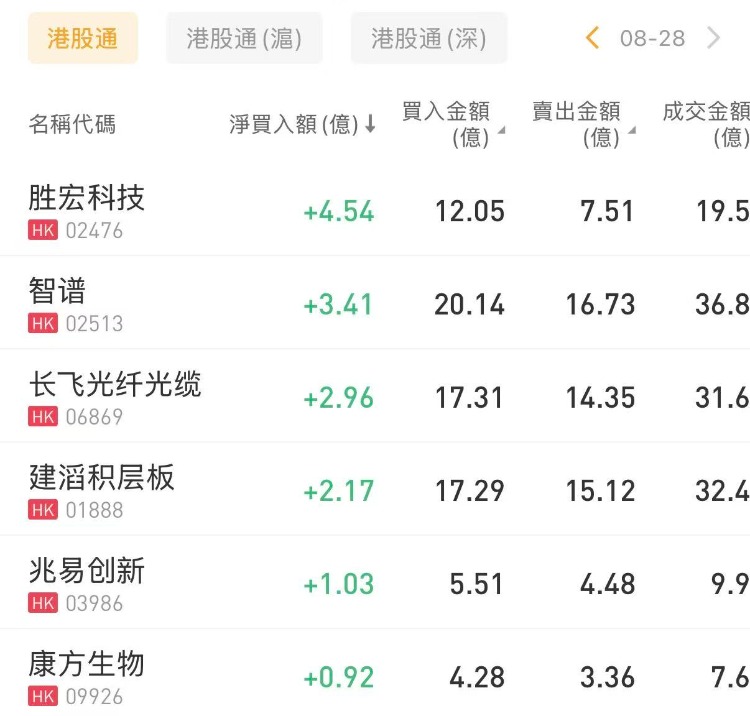The image size is (750, 716).
Task: Select the 港股通 tab
Action: click(x=83, y=38)
